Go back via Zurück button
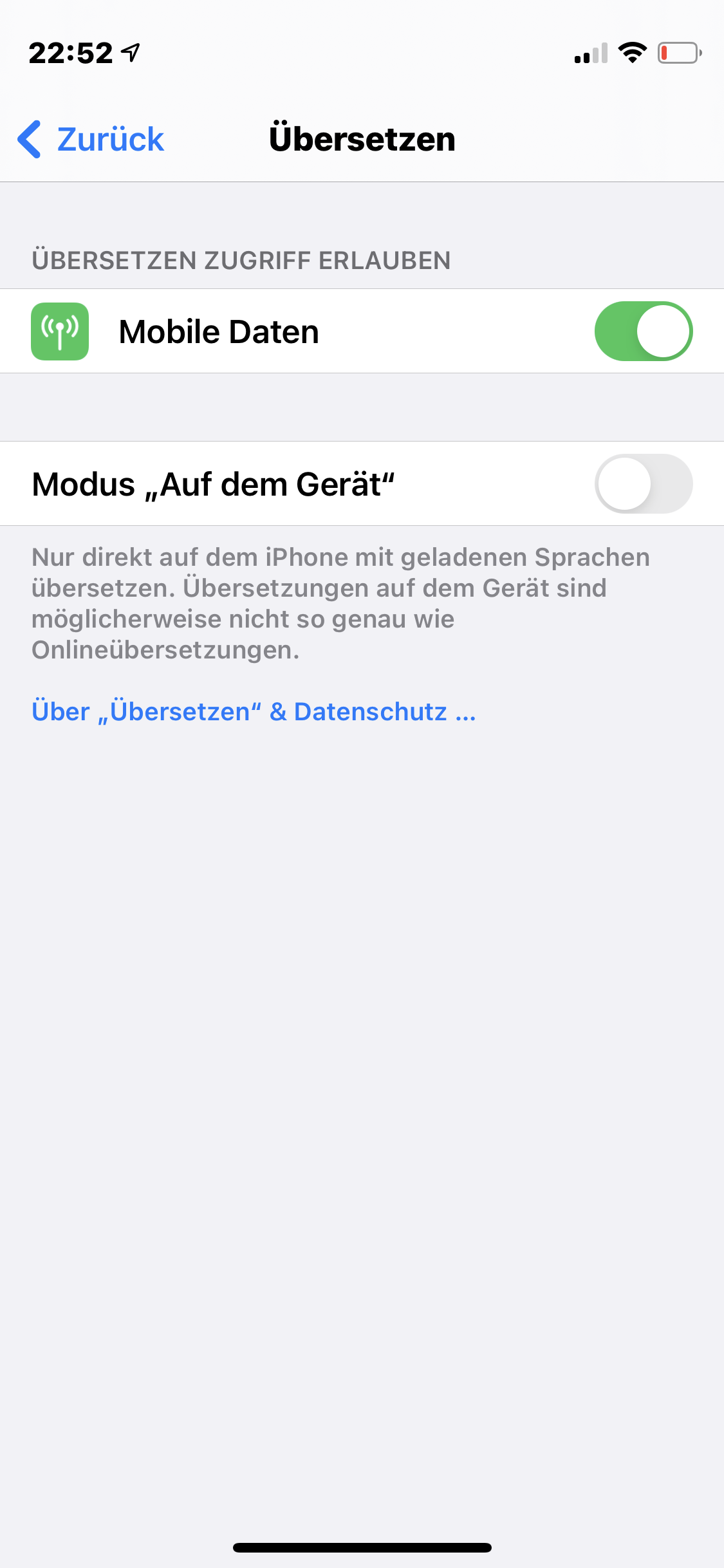The image size is (724, 1568). pos(91,139)
